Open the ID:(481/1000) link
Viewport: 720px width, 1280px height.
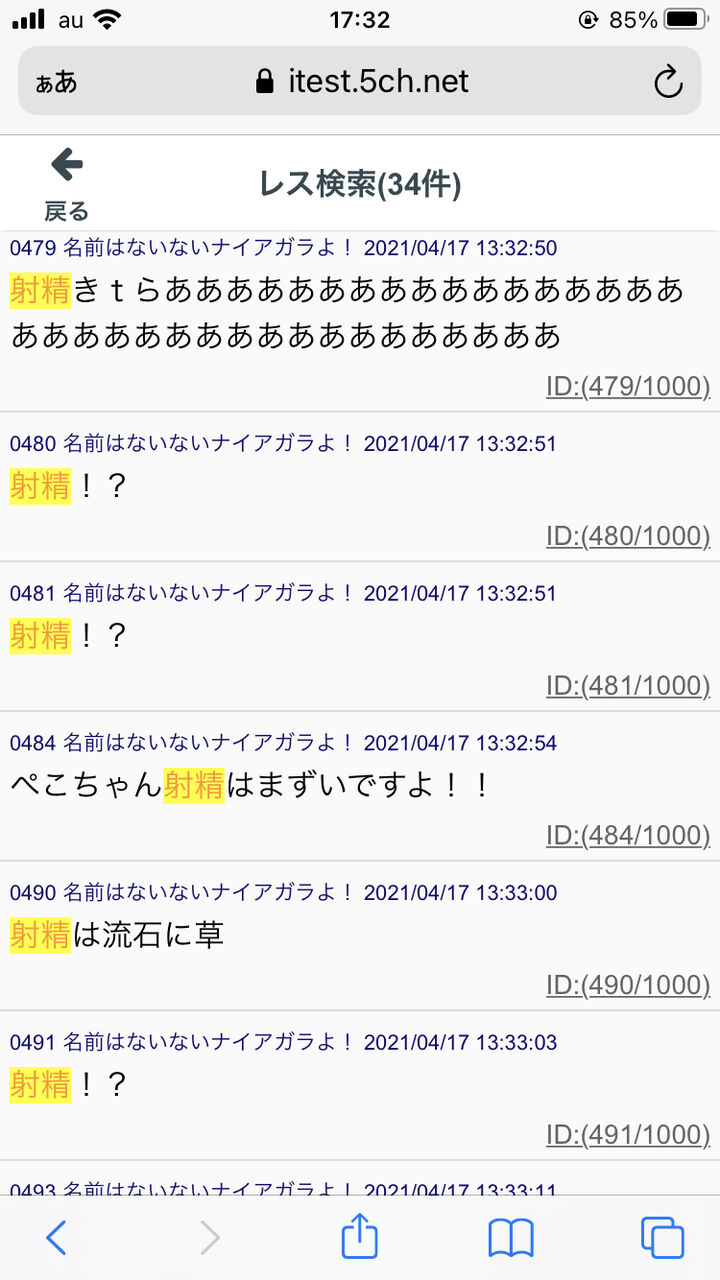pyautogui.click(x=627, y=686)
